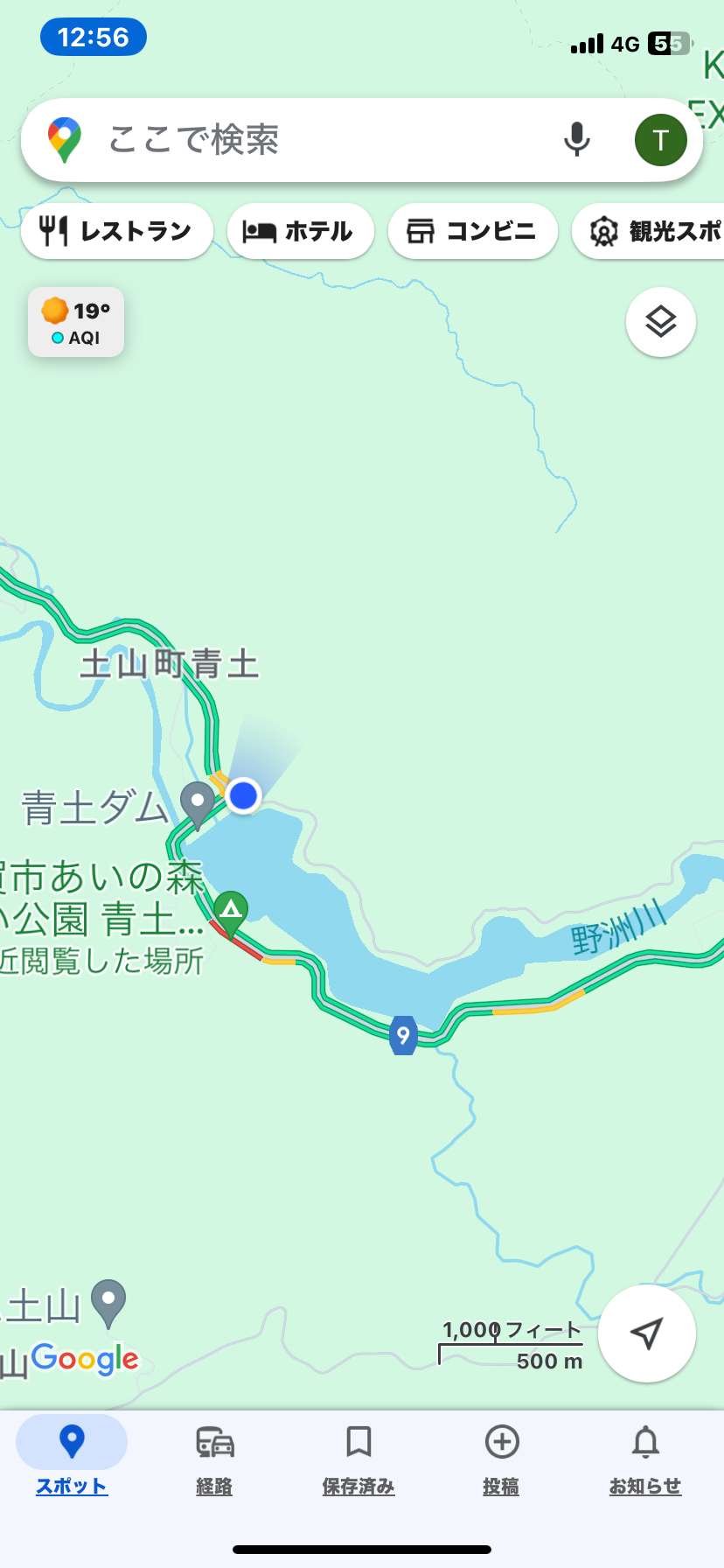The image size is (724, 1568).
Task: Switch to the 保存済み tab
Action: coord(359,1456)
